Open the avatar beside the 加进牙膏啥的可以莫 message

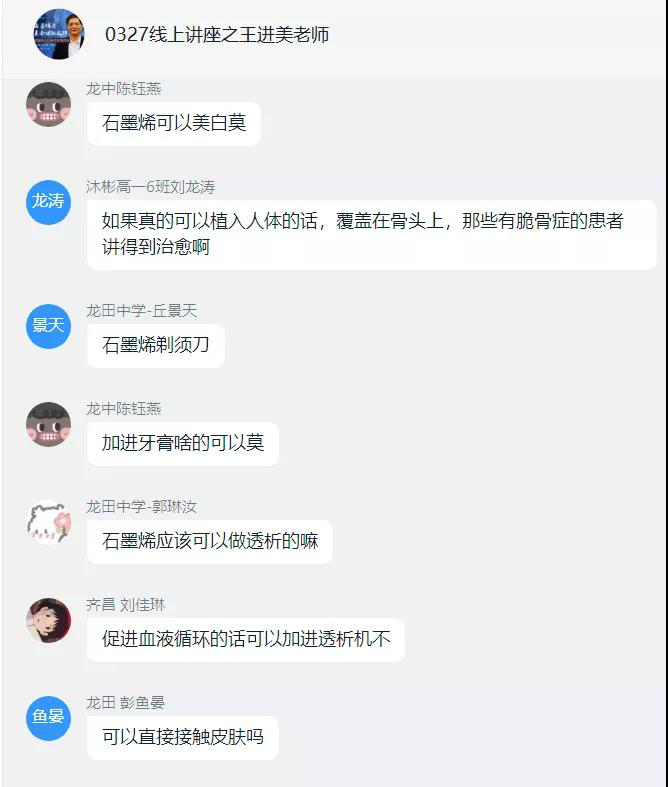coord(48,424)
